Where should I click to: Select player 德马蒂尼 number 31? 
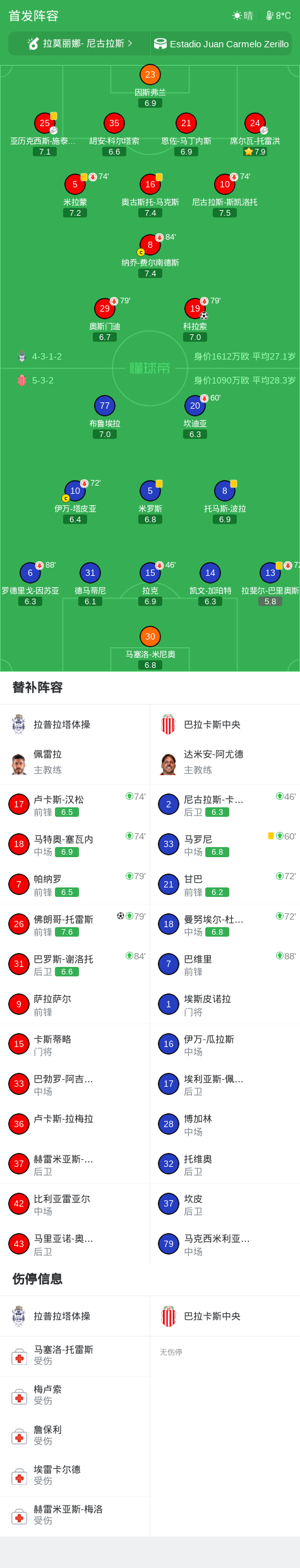(90, 585)
